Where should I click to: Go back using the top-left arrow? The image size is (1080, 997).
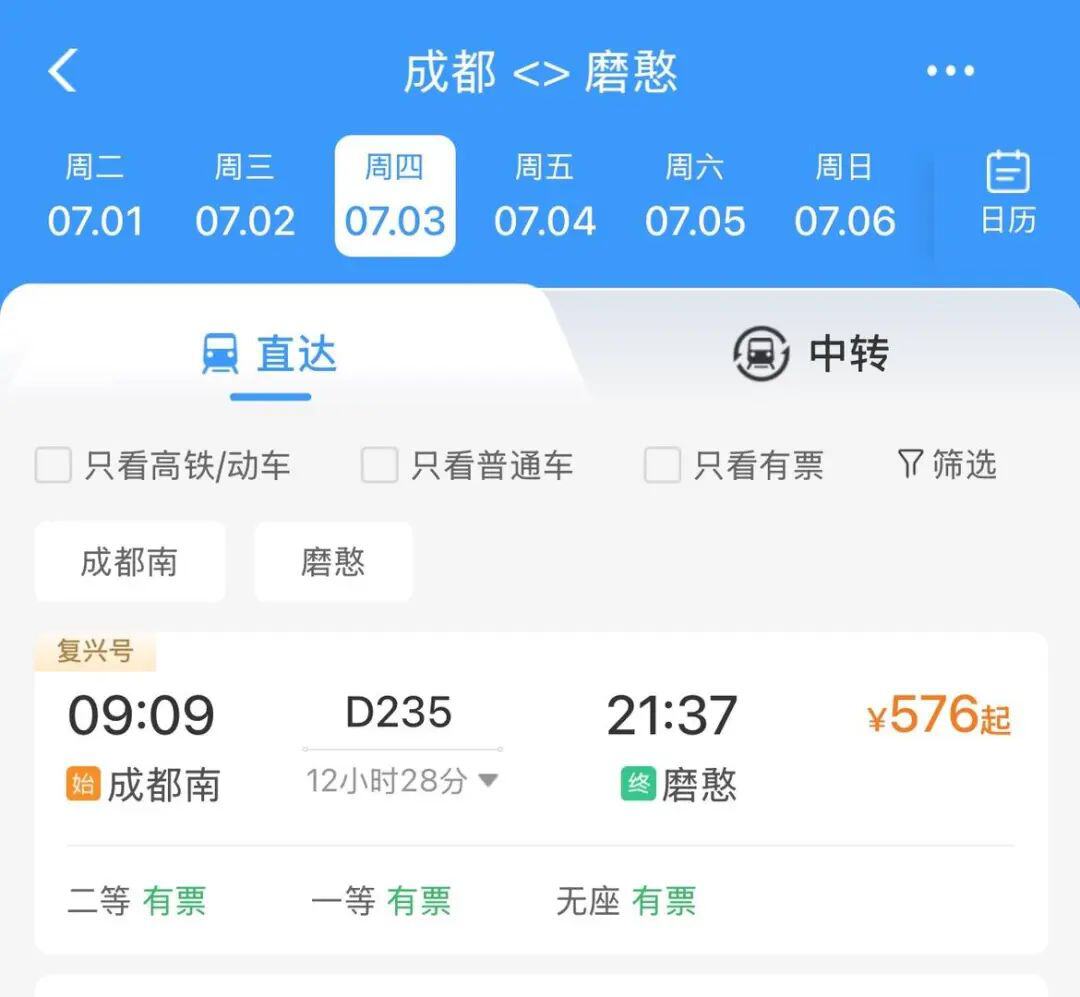tap(63, 72)
